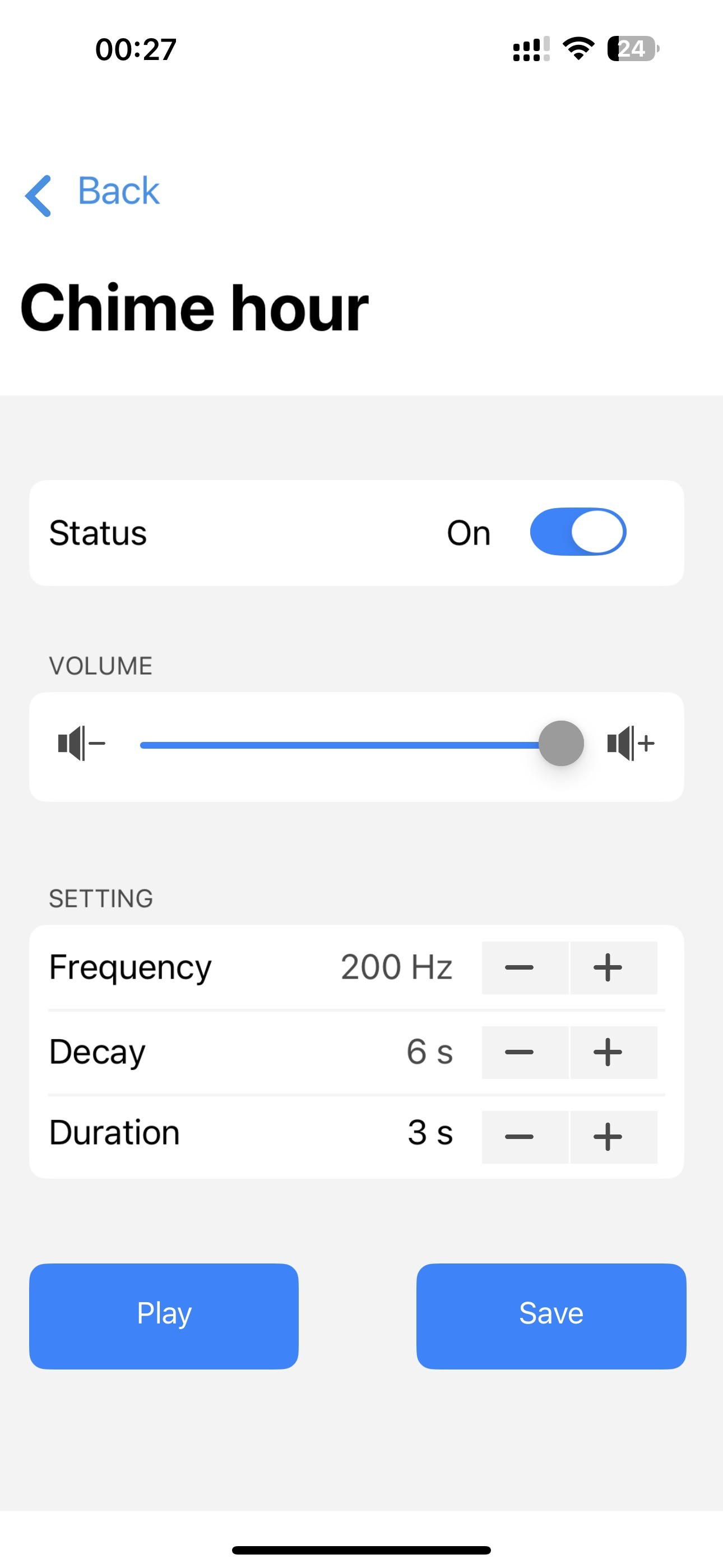The image size is (723, 1568).
Task: Decrease the Frequency value
Action: (525, 968)
